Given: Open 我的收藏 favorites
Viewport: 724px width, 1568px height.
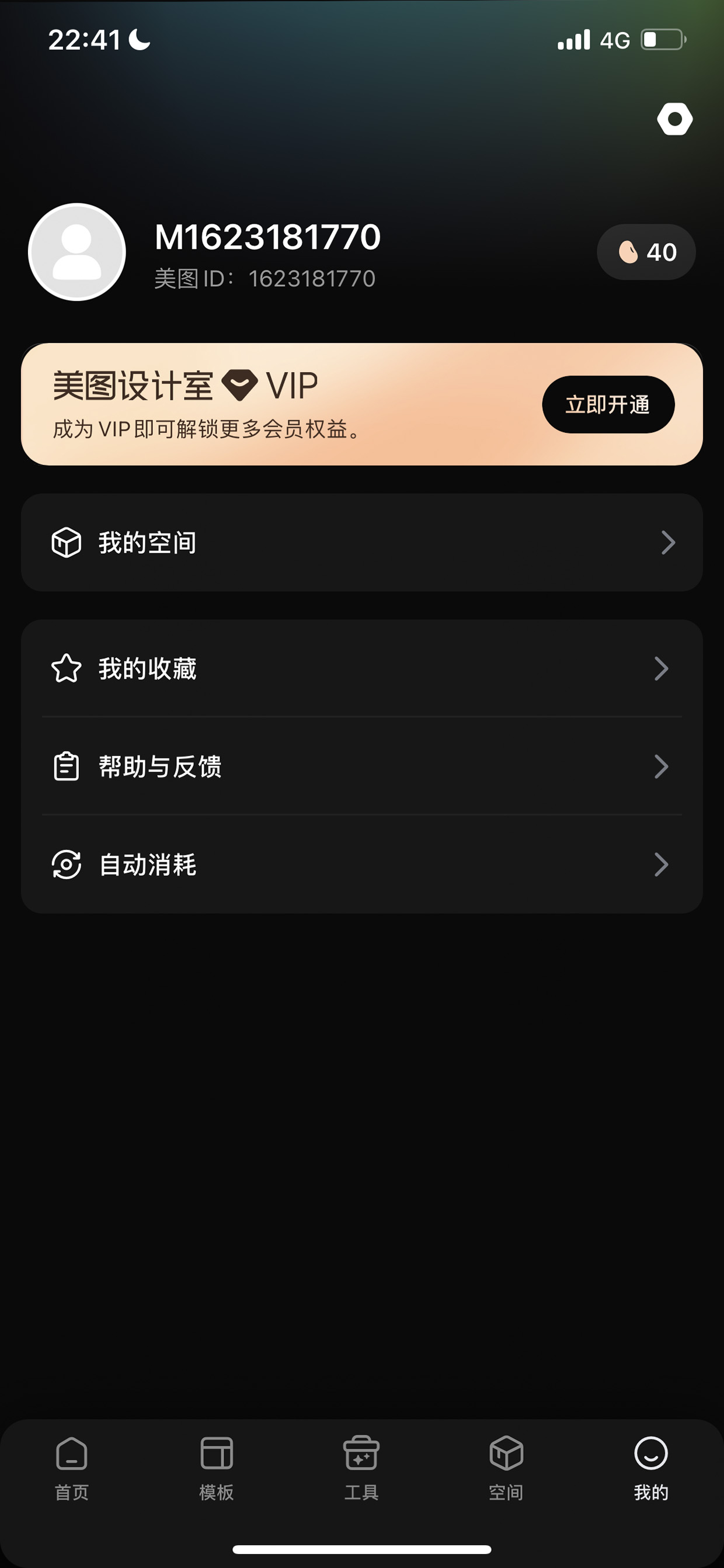Looking at the screenshot, I should tap(362, 668).
